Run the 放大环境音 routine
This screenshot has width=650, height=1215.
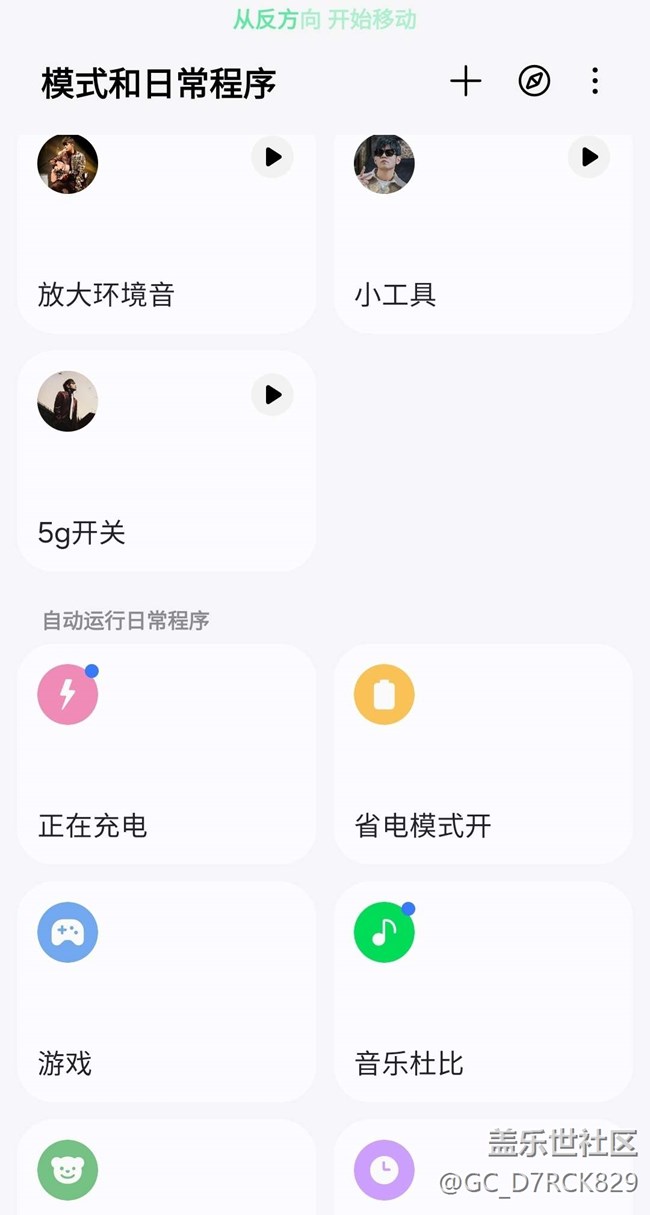(272, 157)
